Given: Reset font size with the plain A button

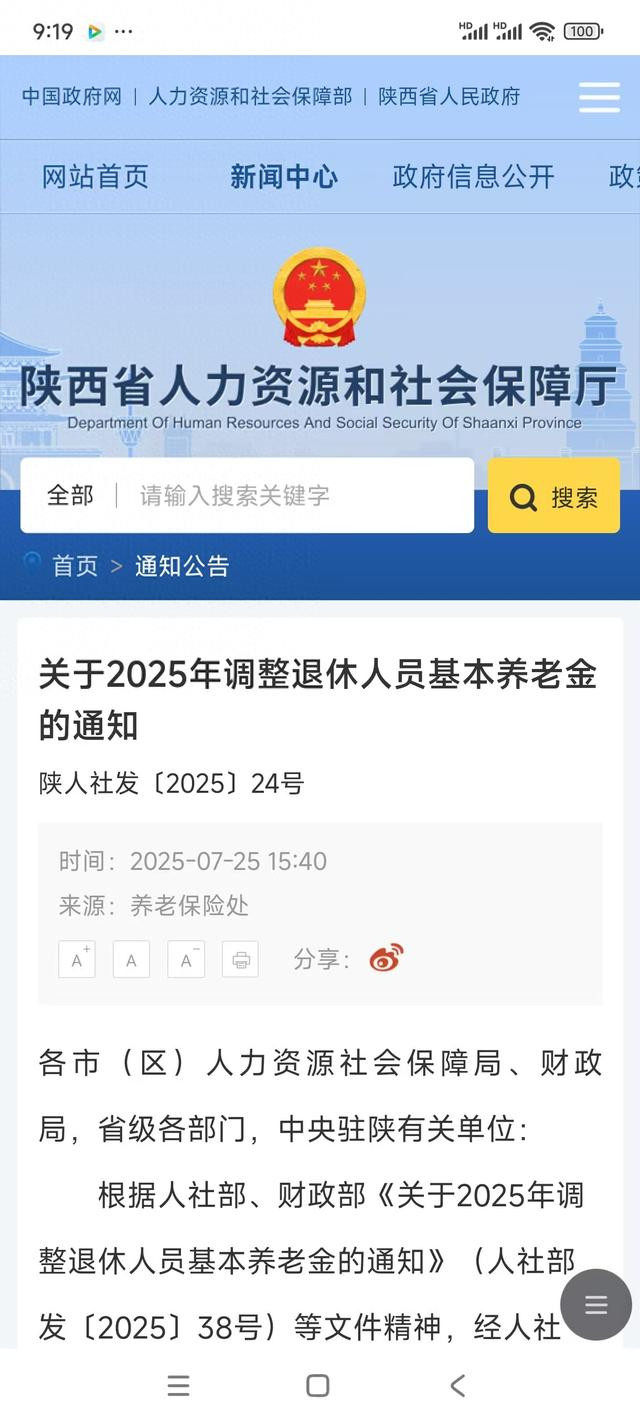Looking at the screenshot, I should pyautogui.click(x=131, y=959).
